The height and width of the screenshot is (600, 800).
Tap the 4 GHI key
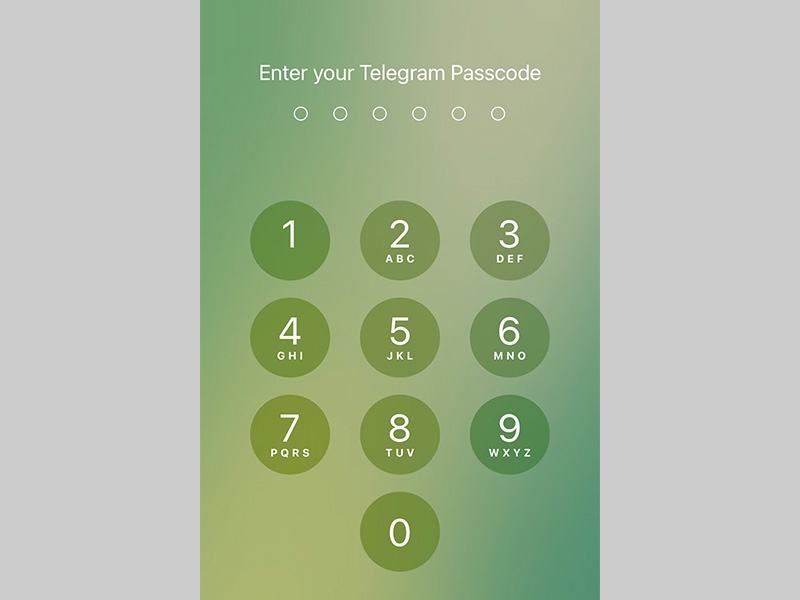click(290, 338)
